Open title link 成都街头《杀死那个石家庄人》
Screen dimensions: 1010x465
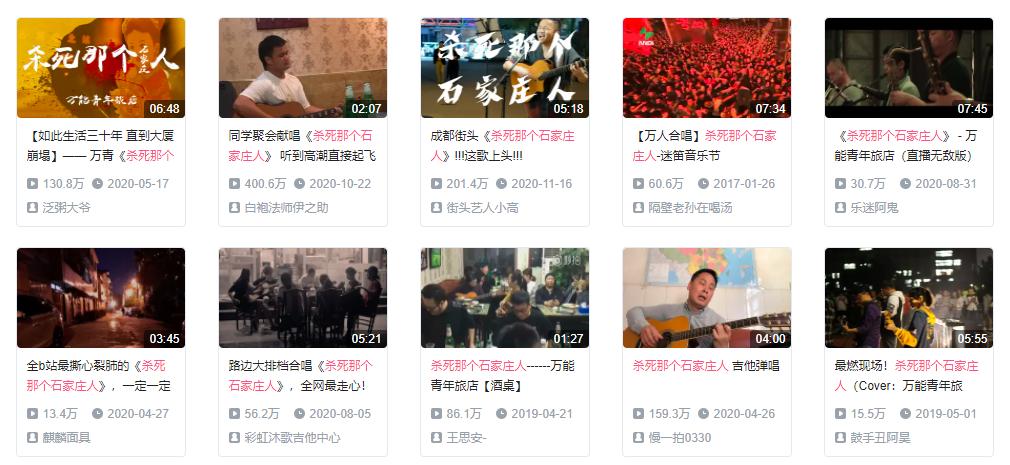[502, 145]
